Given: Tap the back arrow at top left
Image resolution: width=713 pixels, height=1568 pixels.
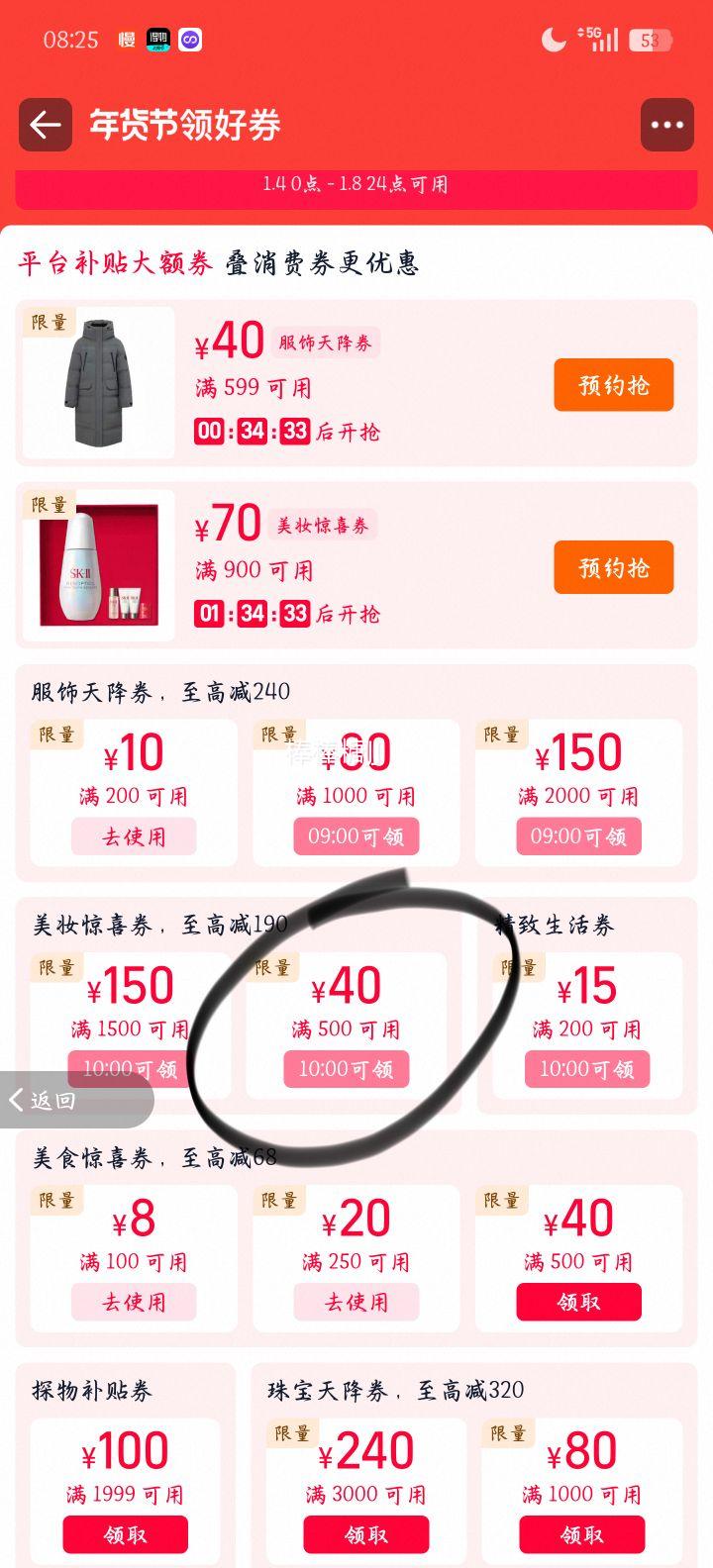Looking at the screenshot, I should (x=44, y=125).
